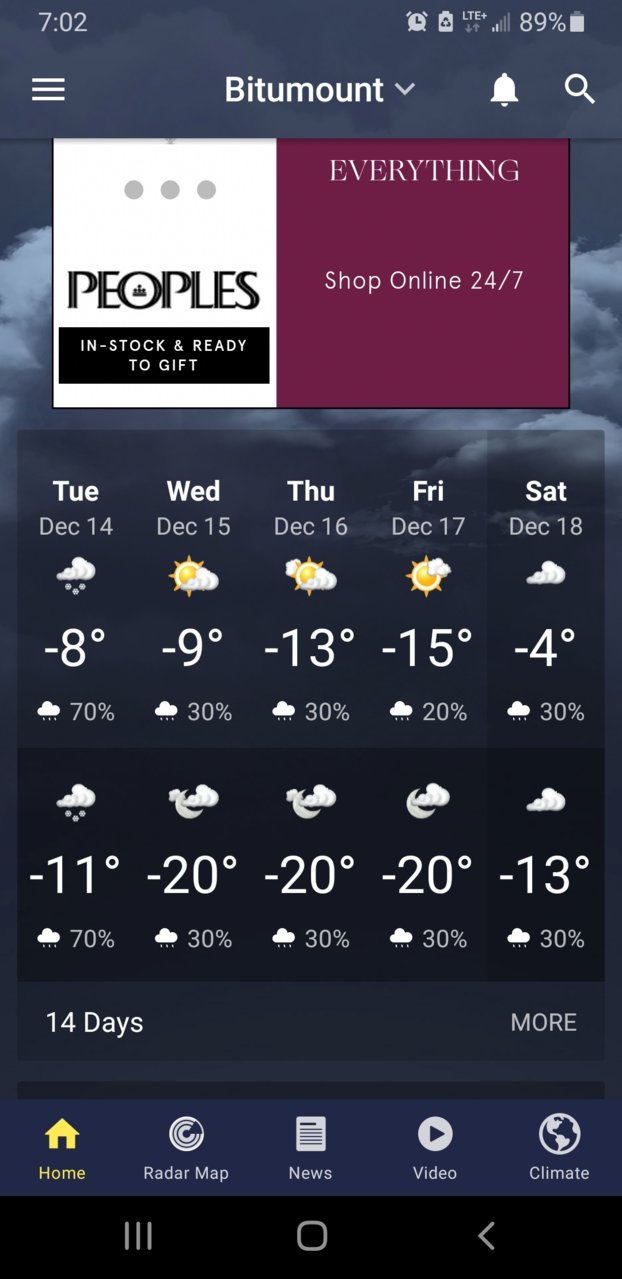View Tue Dec 14 forecast details
This screenshot has width=622, height=1279.
[76, 706]
